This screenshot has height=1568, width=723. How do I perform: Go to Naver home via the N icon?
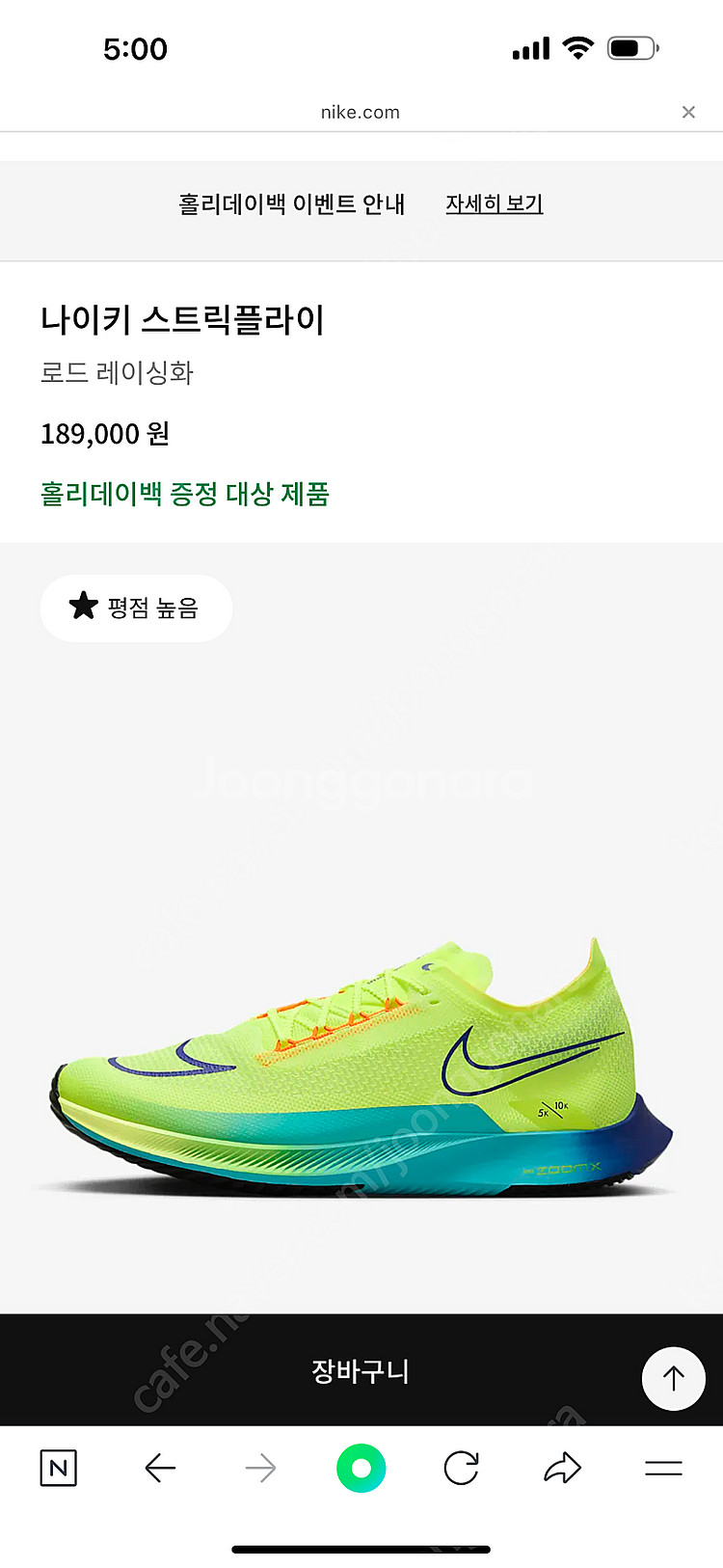click(58, 1468)
